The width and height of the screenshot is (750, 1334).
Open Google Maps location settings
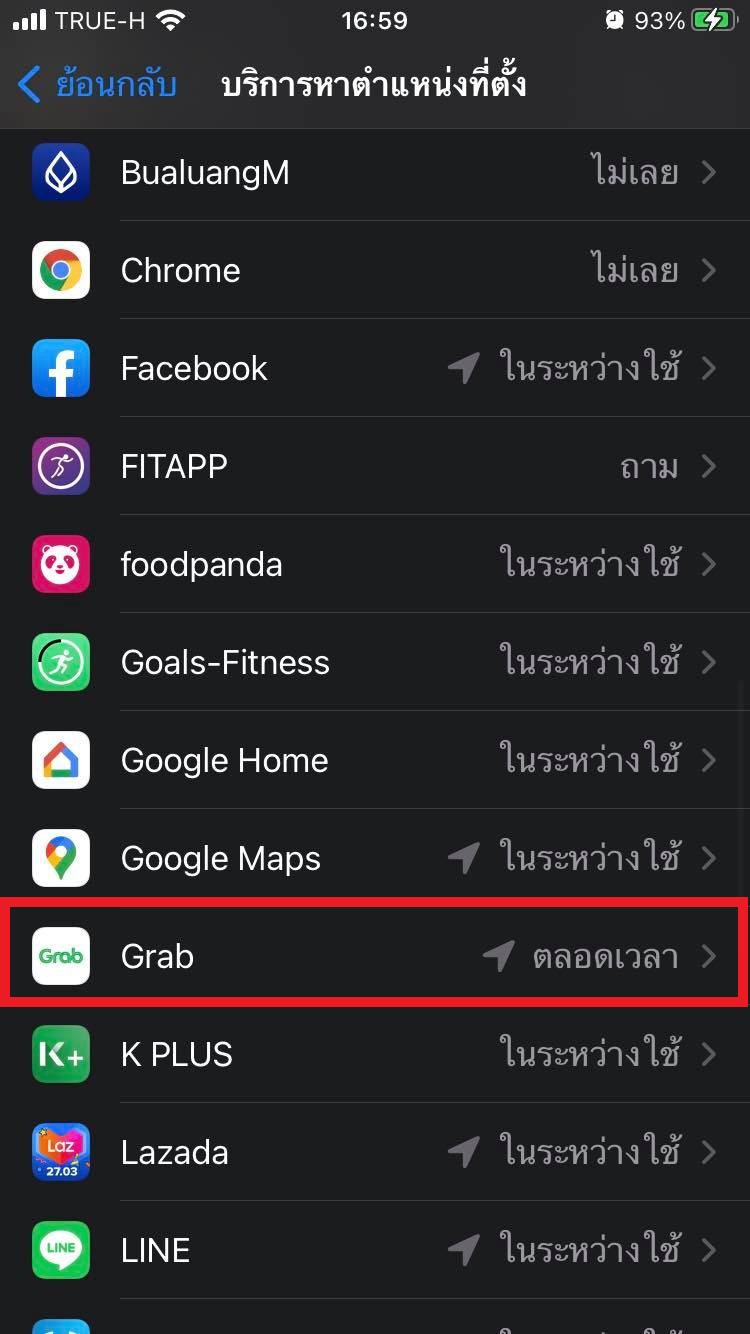point(375,858)
